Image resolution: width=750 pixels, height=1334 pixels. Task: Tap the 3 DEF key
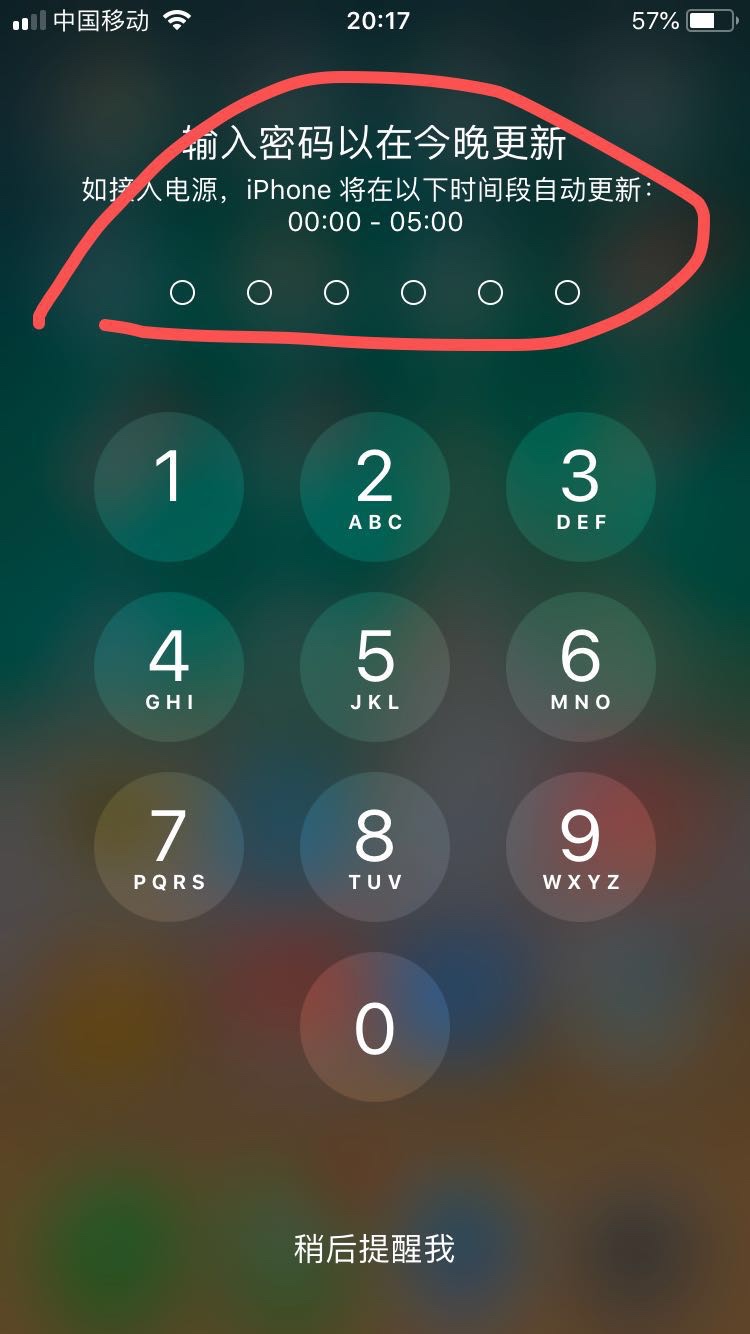coord(581,487)
